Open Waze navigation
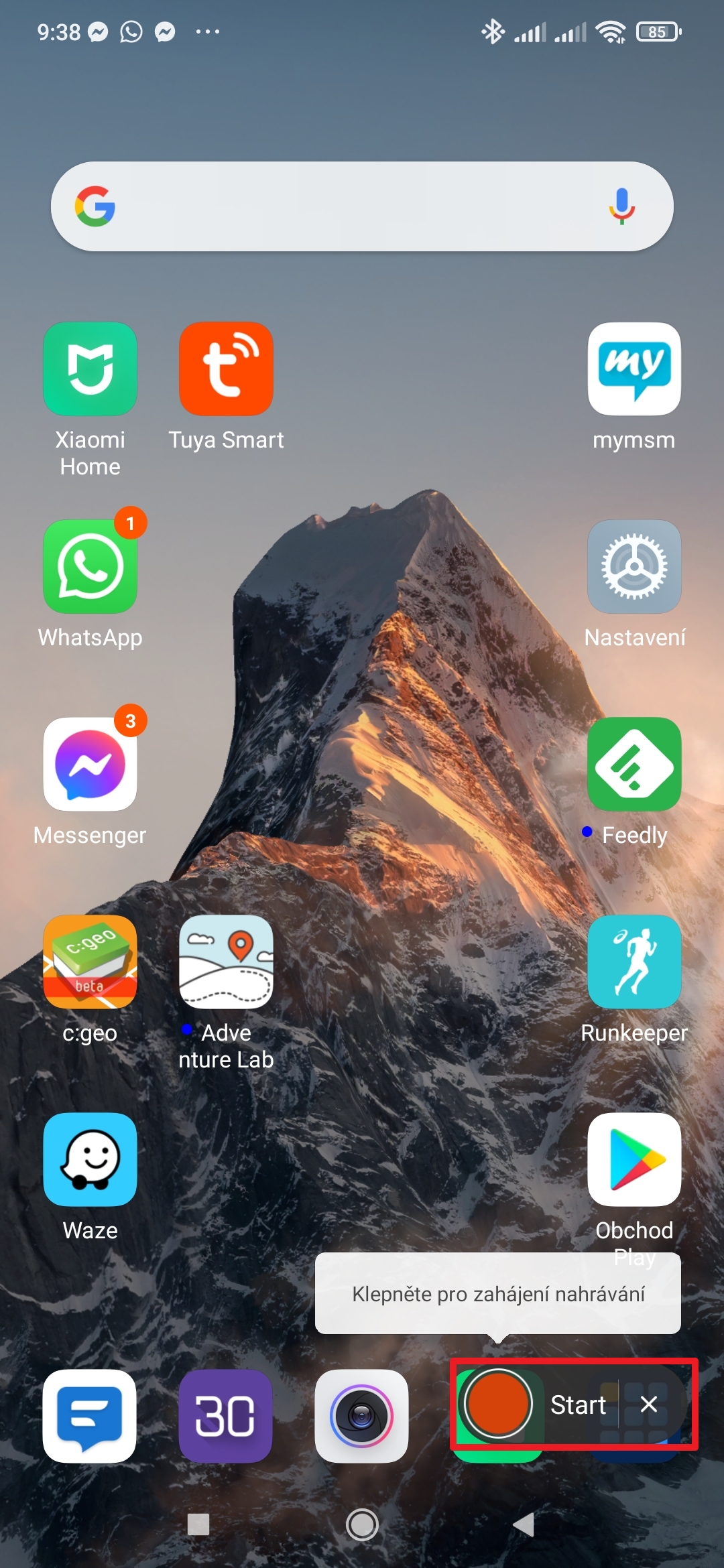Screen dimensions: 724x1568 click(x=90, y=1160)
